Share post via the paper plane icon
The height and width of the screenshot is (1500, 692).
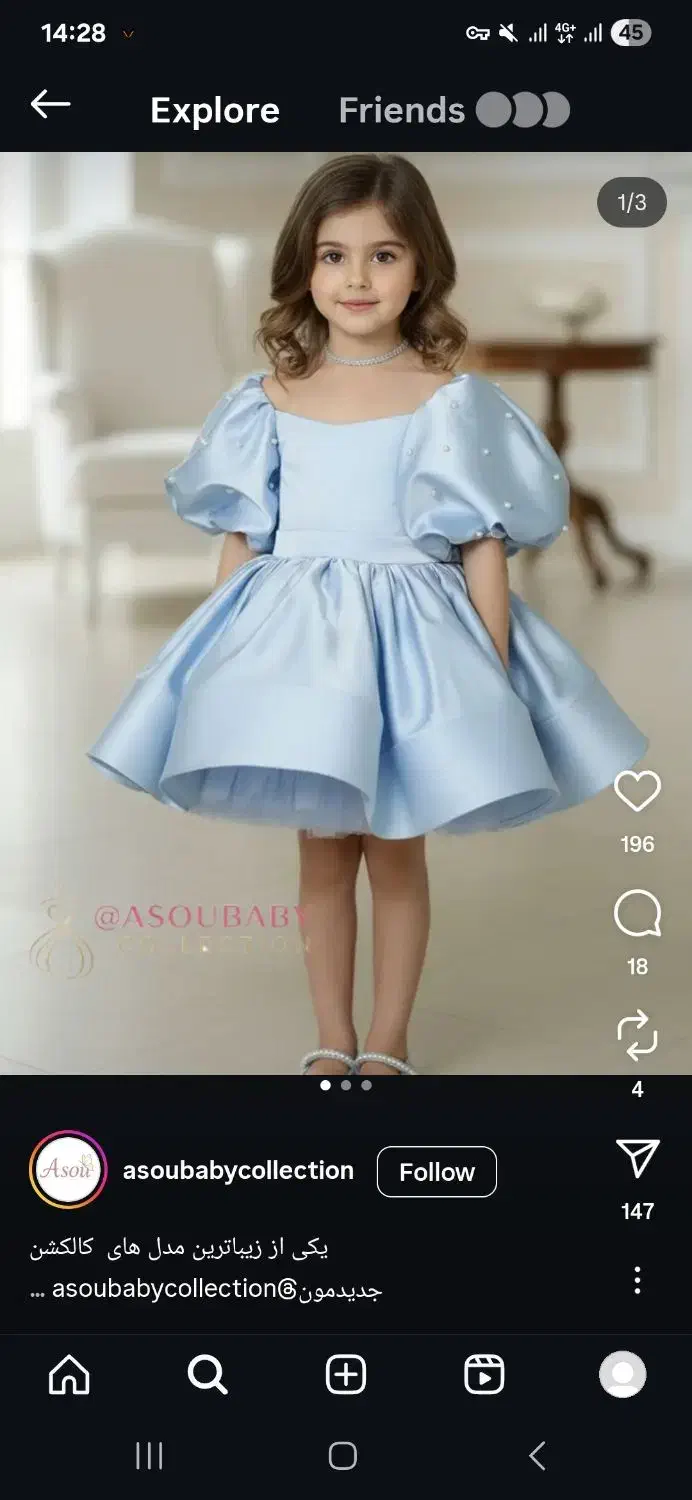[637, 1158]
